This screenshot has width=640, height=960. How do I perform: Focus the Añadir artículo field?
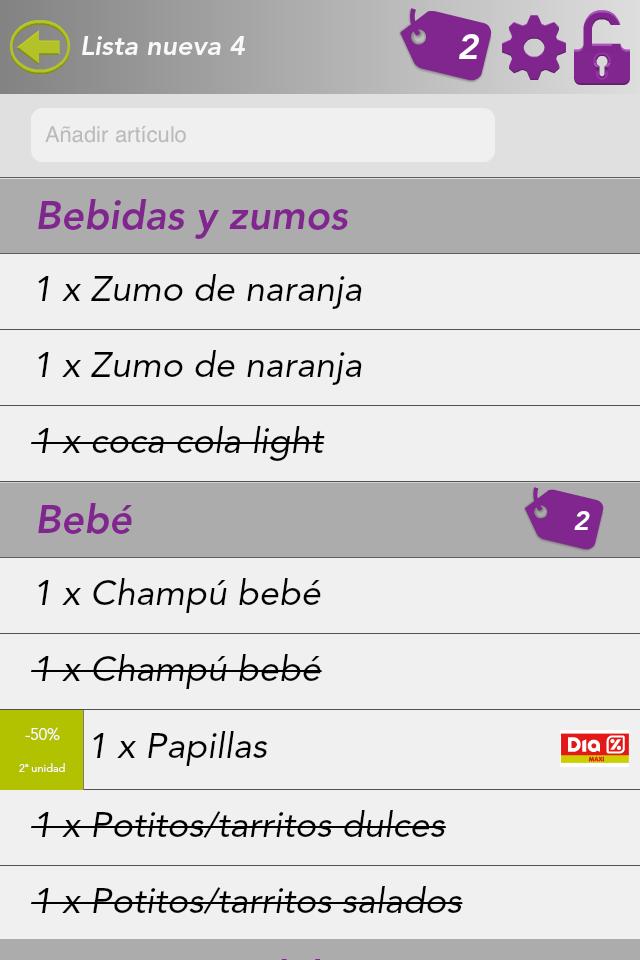pyautogui.click(x=263, y=135)
